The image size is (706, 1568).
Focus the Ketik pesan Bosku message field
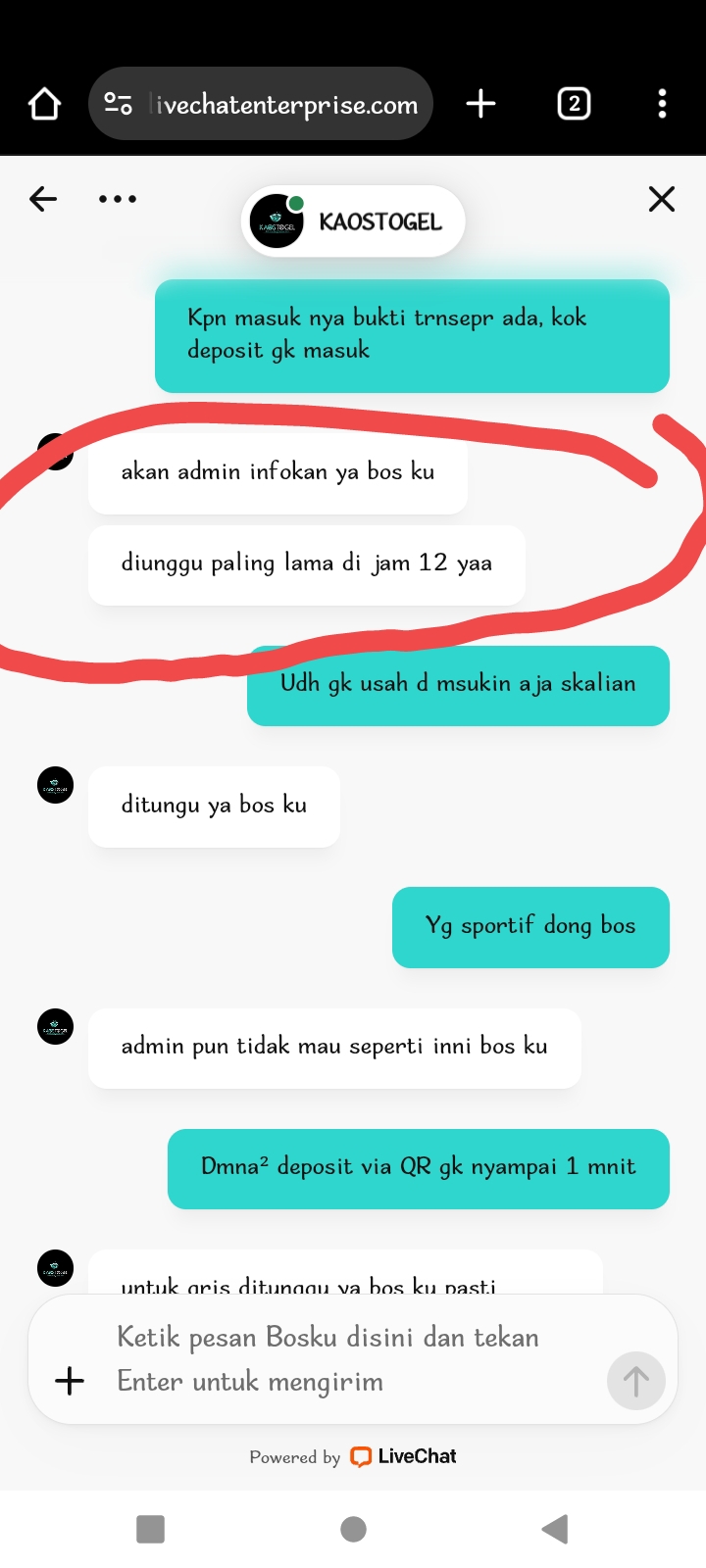343,1359
